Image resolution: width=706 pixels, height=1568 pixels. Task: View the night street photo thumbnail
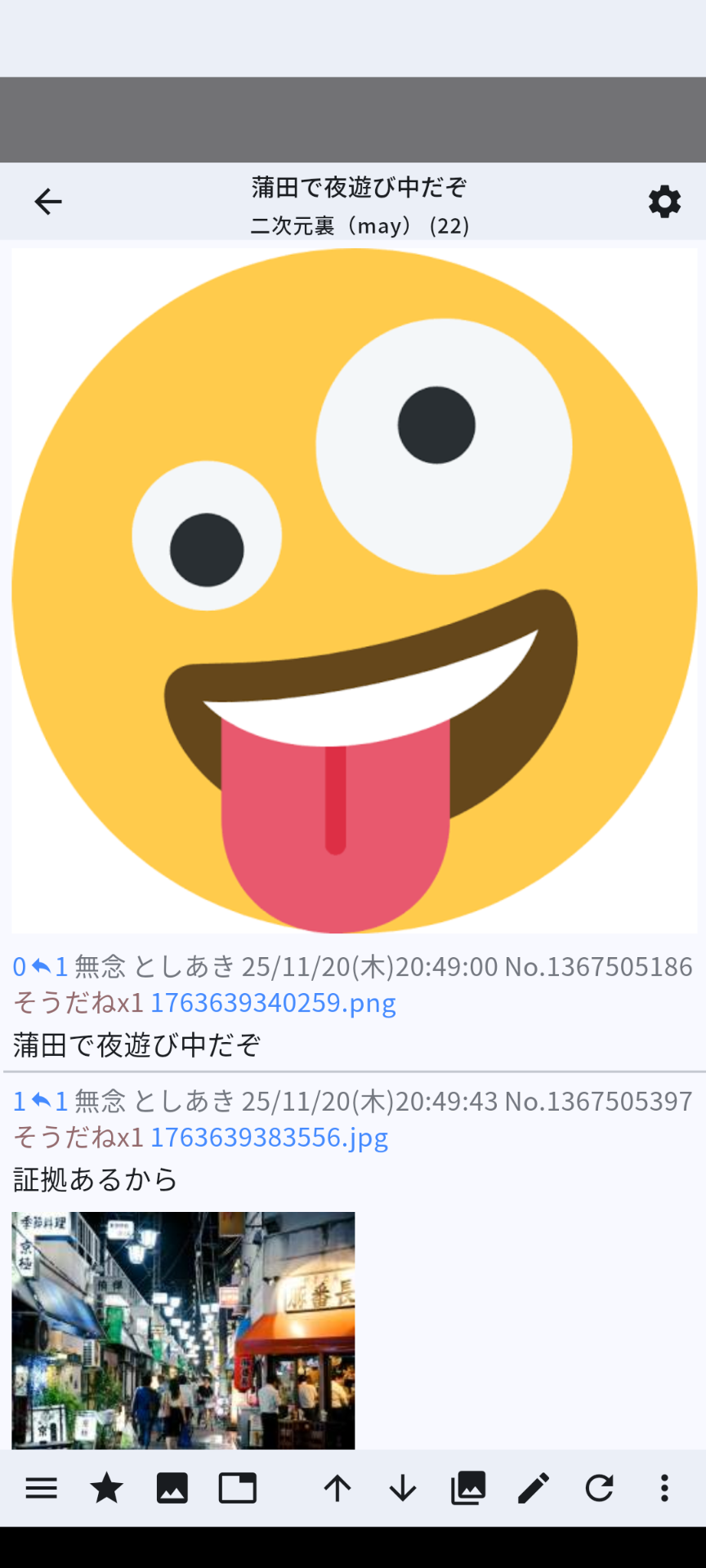(183, 1330)
